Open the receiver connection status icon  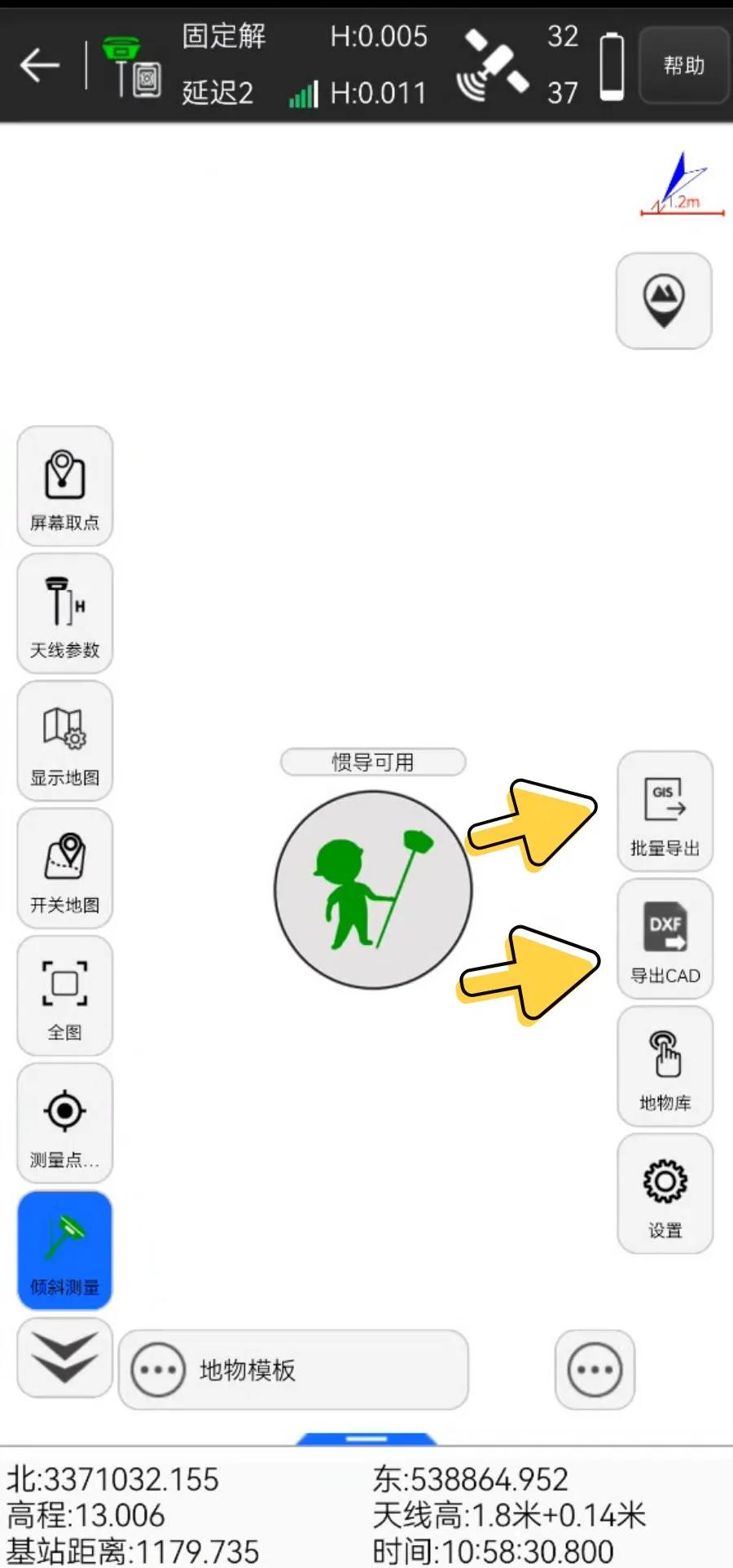click(132, 65)
